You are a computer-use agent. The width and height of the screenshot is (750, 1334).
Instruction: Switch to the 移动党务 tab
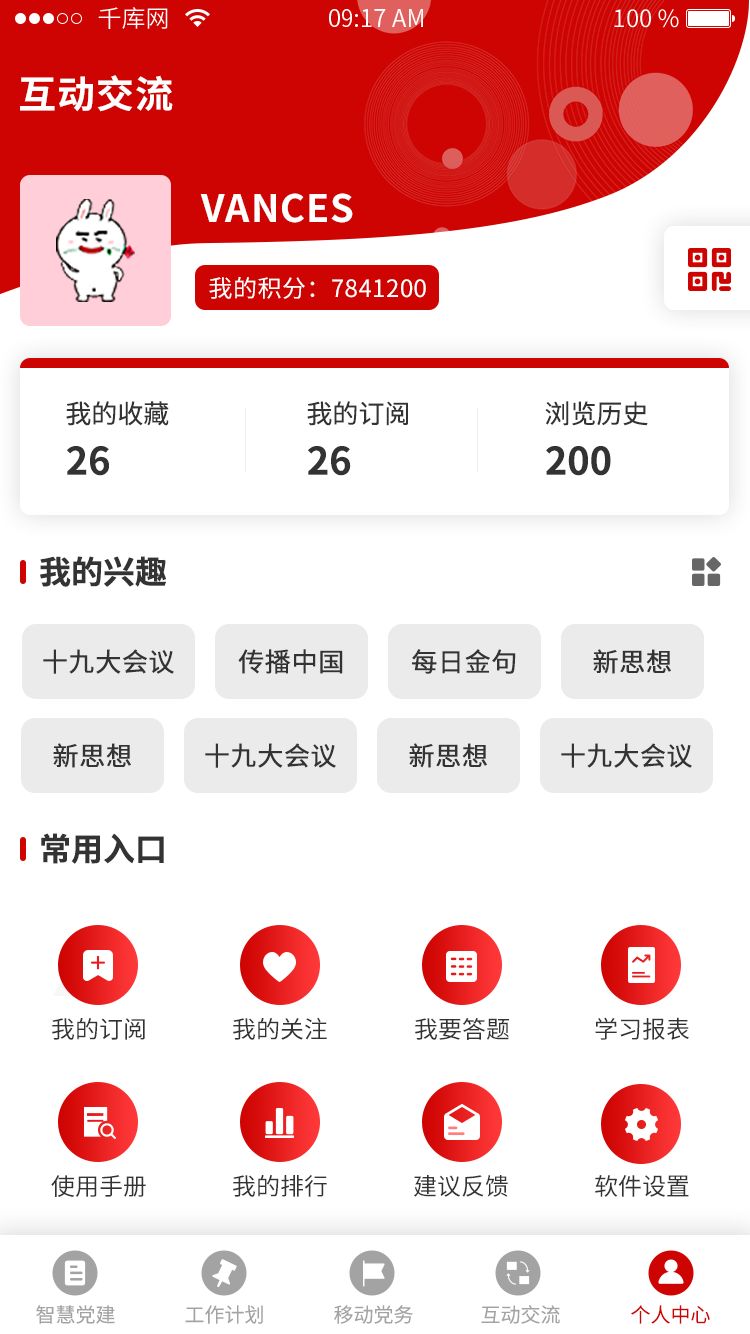372,1287
